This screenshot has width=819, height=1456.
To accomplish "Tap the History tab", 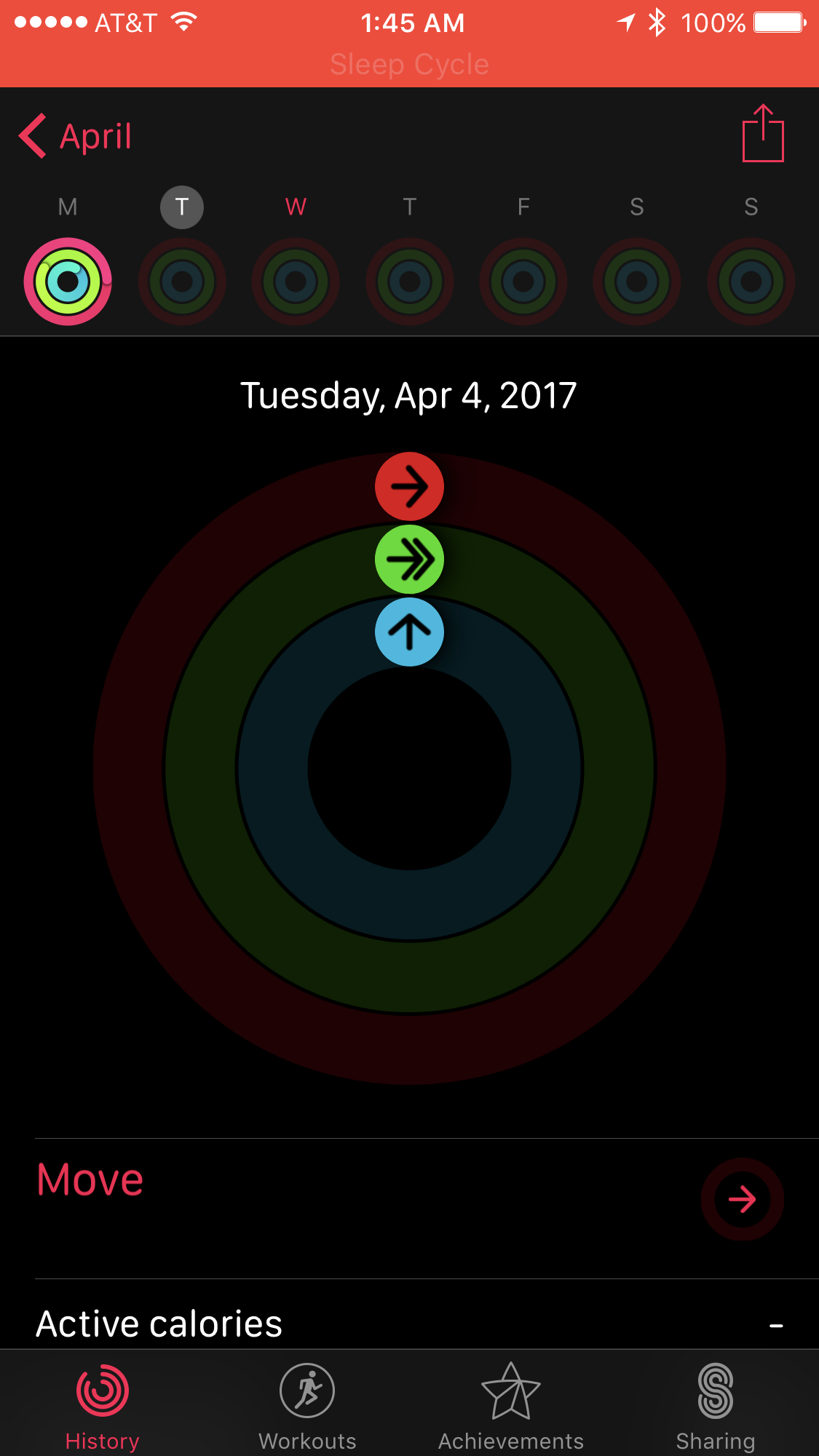I will (103, 1406).
